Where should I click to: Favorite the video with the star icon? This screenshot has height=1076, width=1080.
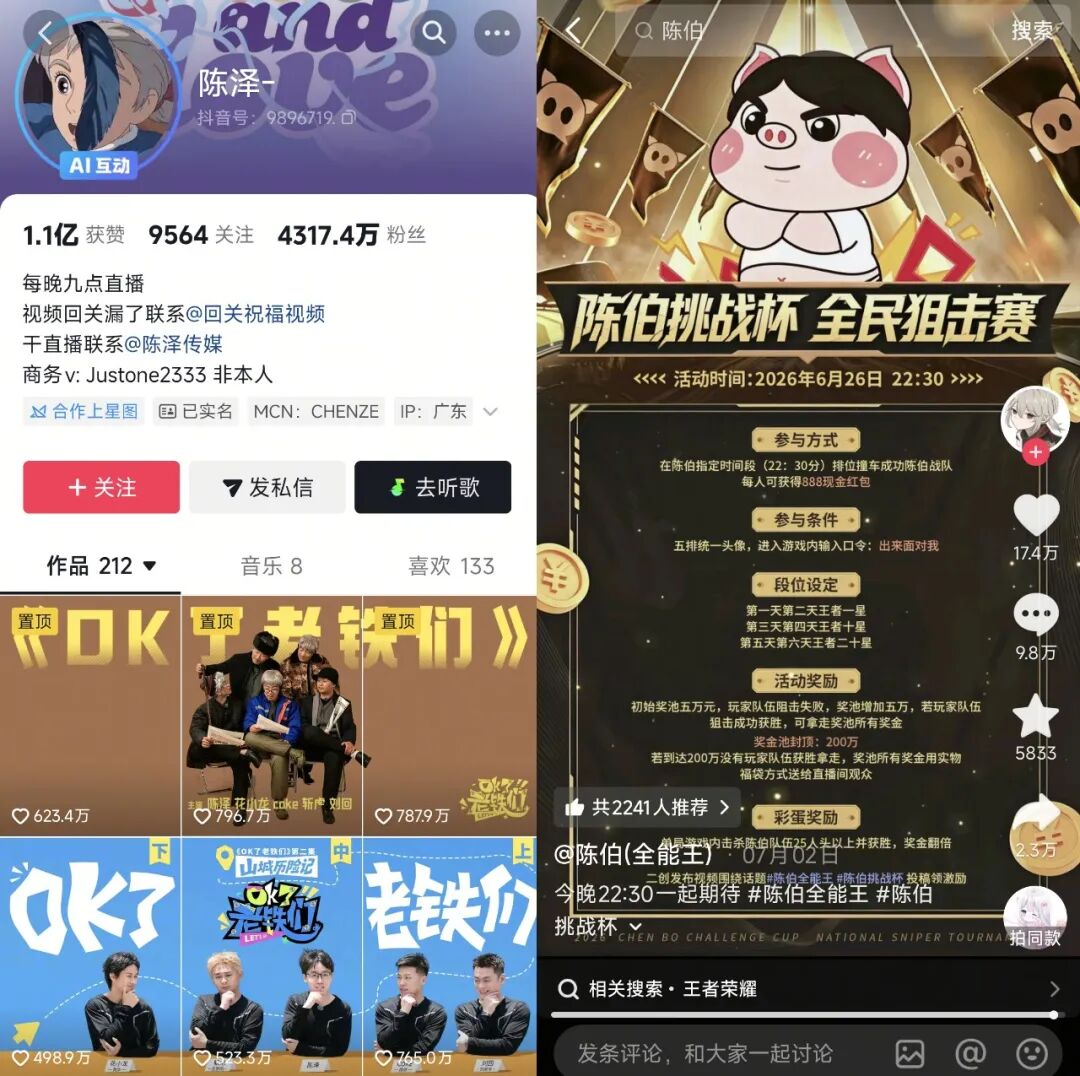pos(1036,716)
